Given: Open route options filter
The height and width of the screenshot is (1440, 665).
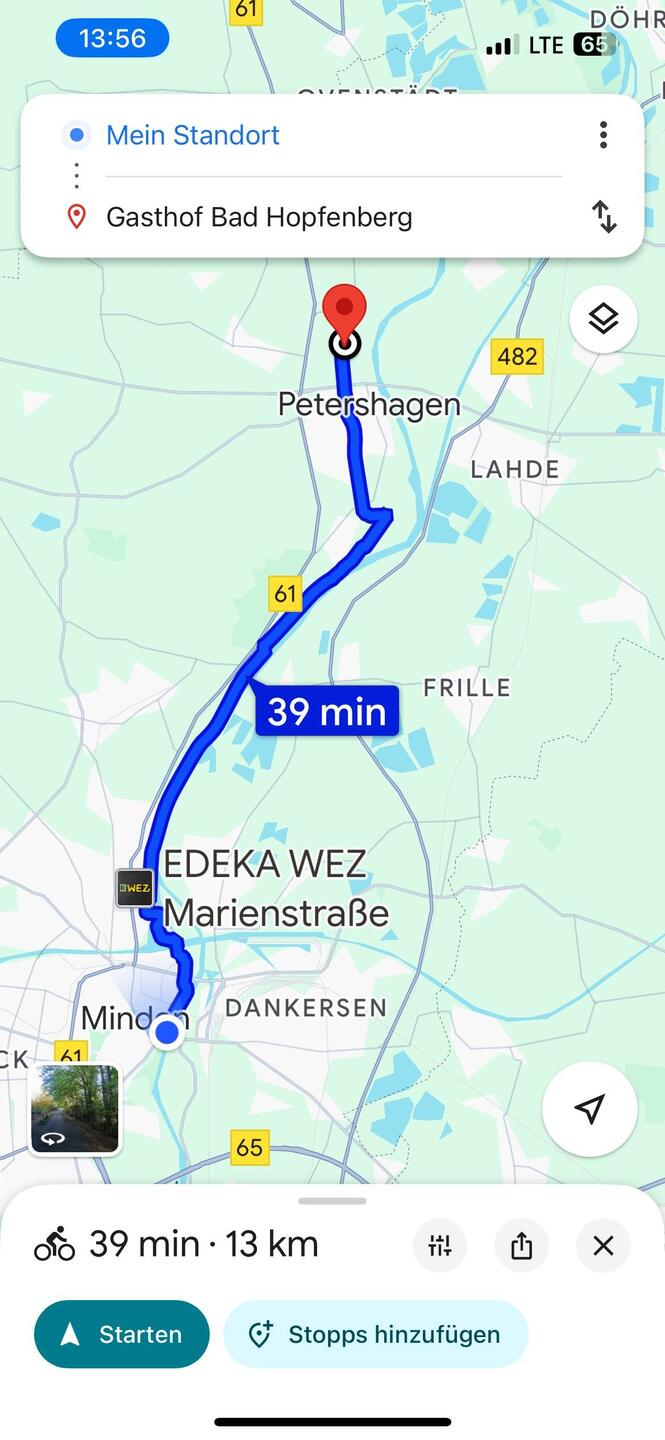Looking at the screenshot, I should tap(440, 1245).
